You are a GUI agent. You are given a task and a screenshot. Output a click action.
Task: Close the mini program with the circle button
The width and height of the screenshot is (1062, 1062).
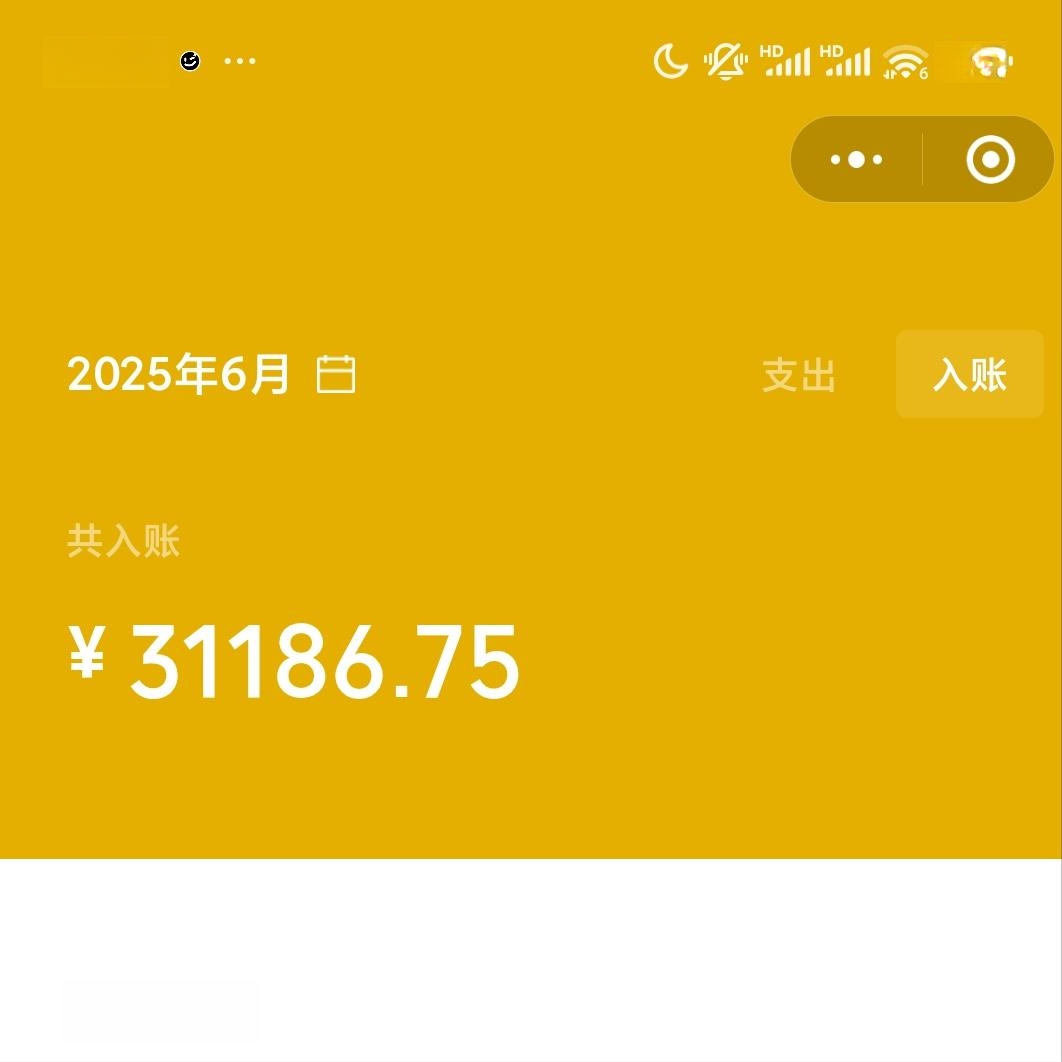point(990,160)
